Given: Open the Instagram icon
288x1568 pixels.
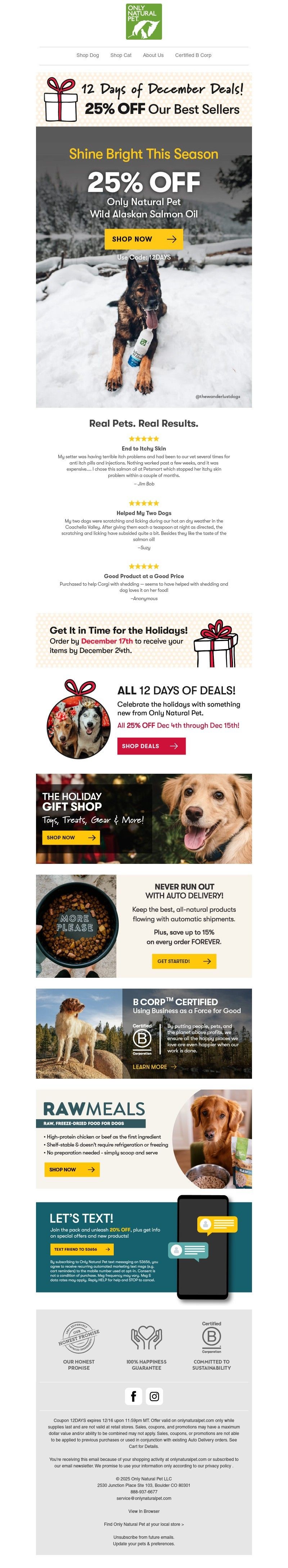Looking at the screenshot, I should pyautogui.click(x=154, y=1413).
